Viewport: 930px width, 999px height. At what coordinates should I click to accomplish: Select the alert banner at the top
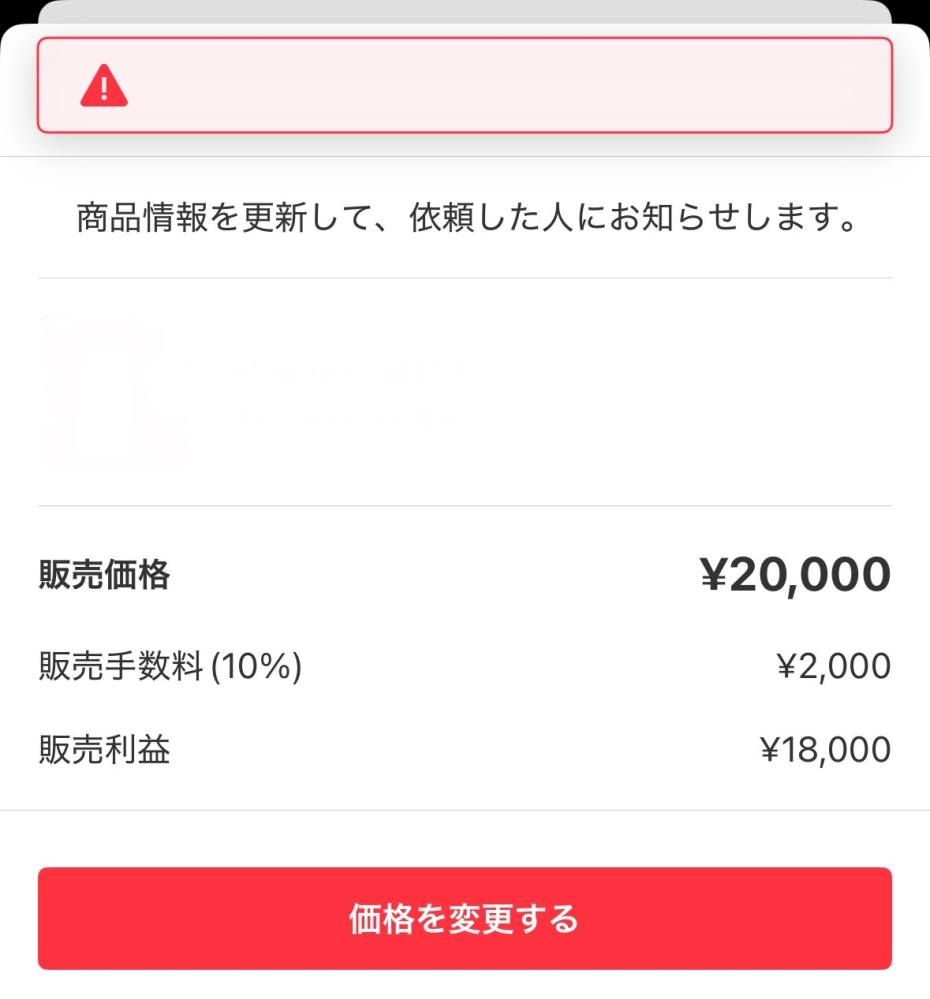[465, 87]
